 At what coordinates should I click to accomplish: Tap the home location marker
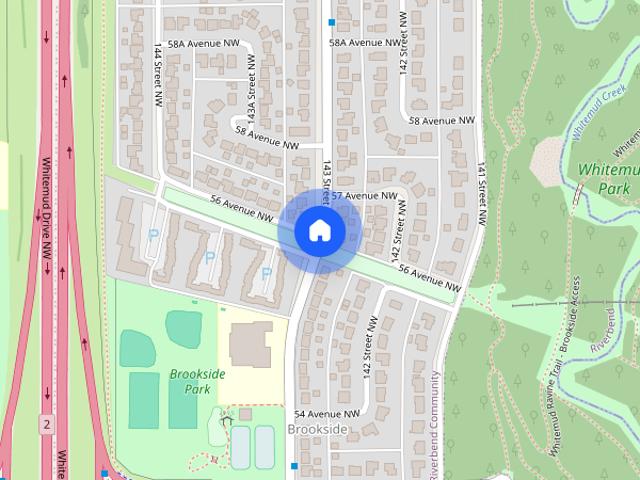(320, 231)
